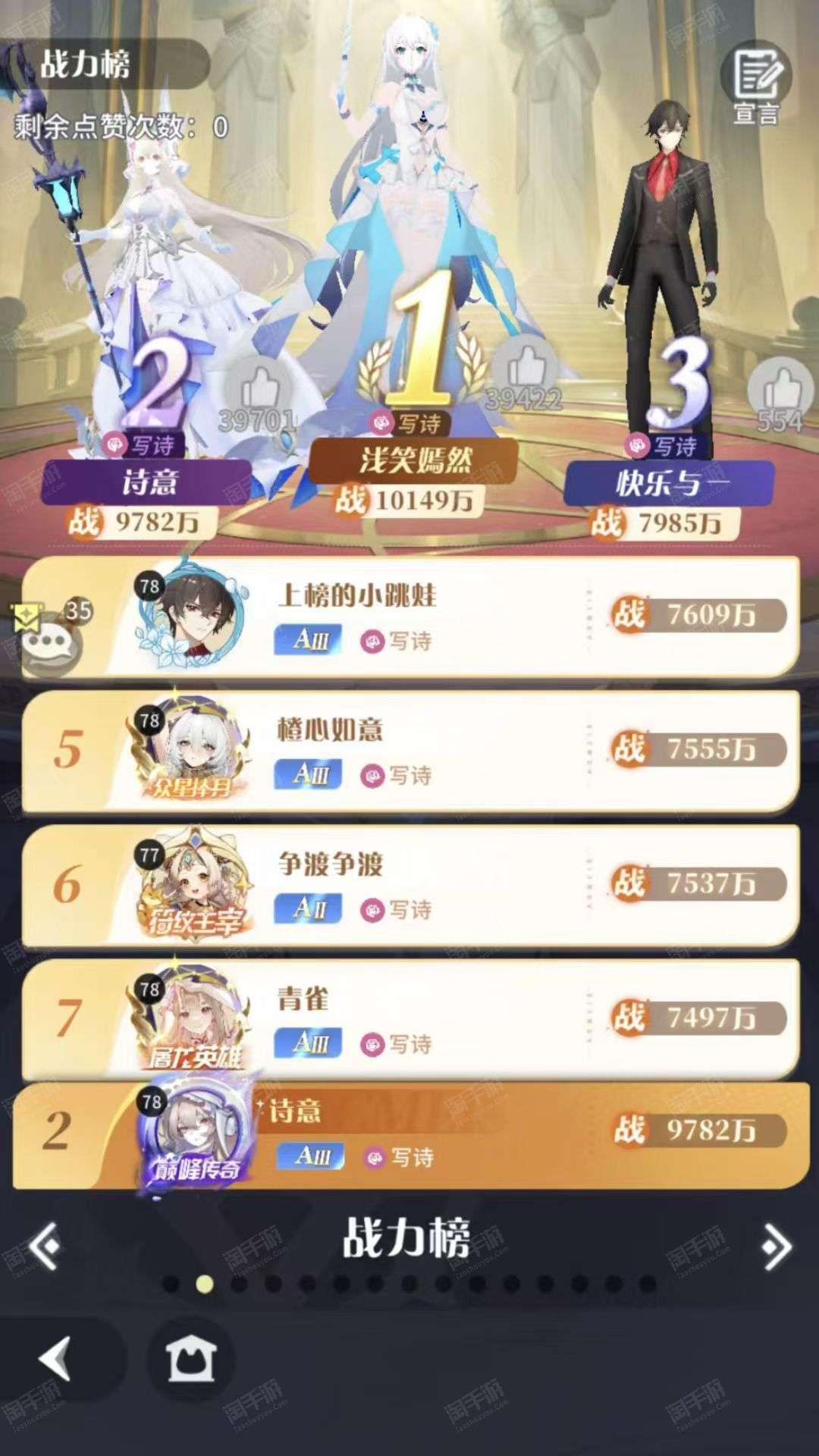View rank 5 player 橙心如意

(409, 751)
